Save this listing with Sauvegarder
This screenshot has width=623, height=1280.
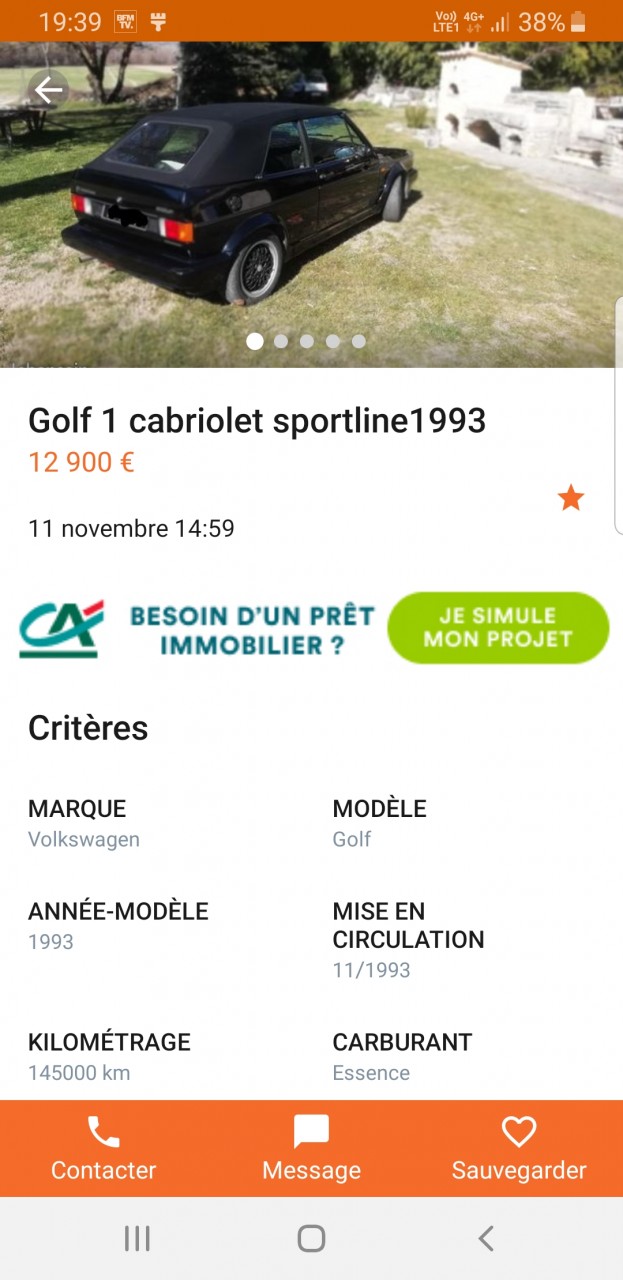(x=519, y=1148)
